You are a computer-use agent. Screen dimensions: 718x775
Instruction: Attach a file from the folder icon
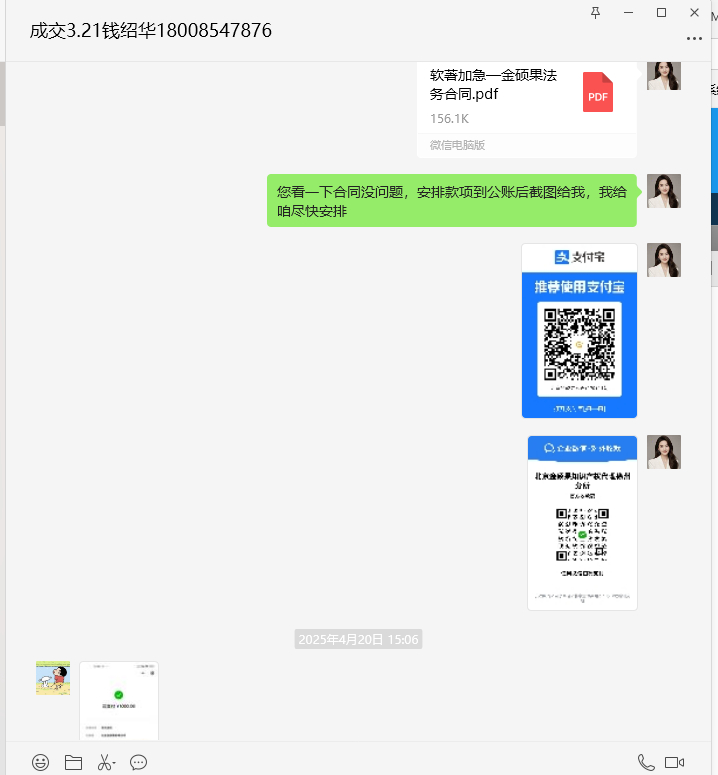(x=73, y=762)
